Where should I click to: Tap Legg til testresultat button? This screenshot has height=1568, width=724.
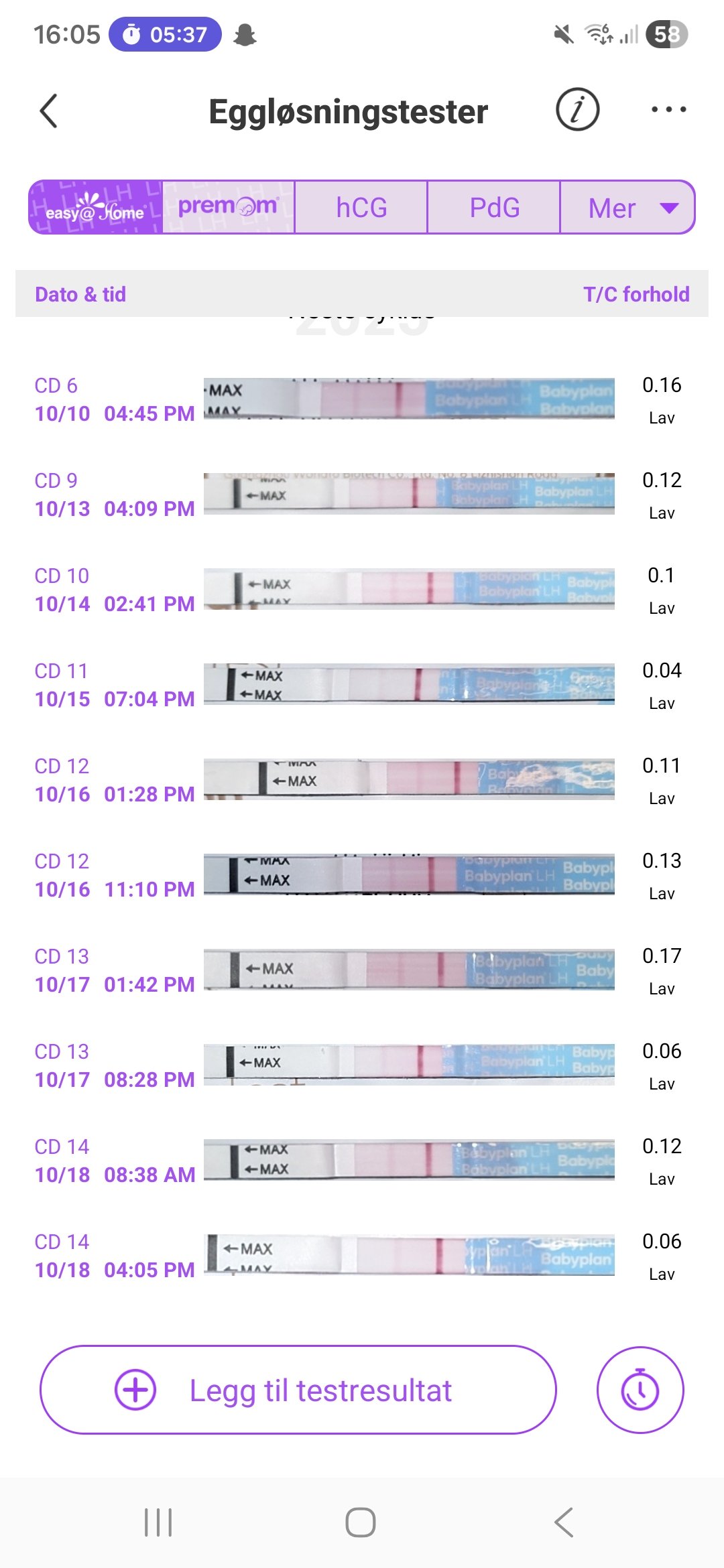298,1390
